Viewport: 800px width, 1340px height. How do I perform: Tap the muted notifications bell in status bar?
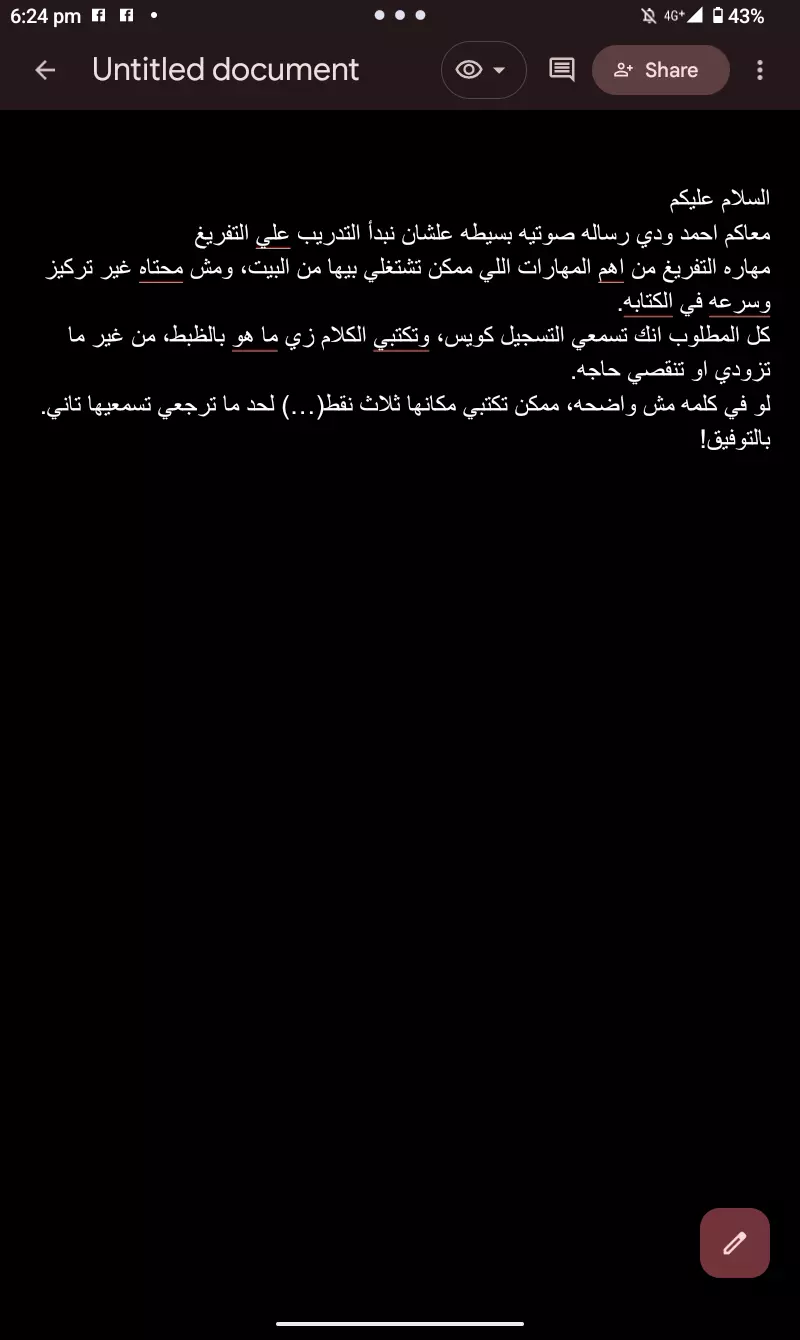(651, 15)
